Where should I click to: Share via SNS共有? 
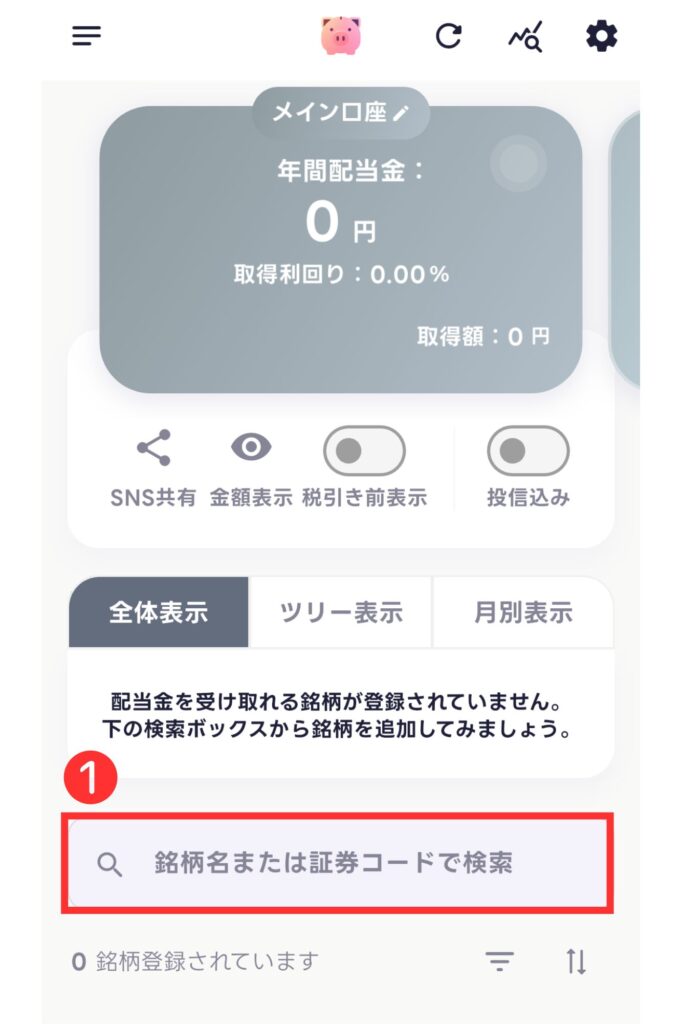[x=153, y=449]
